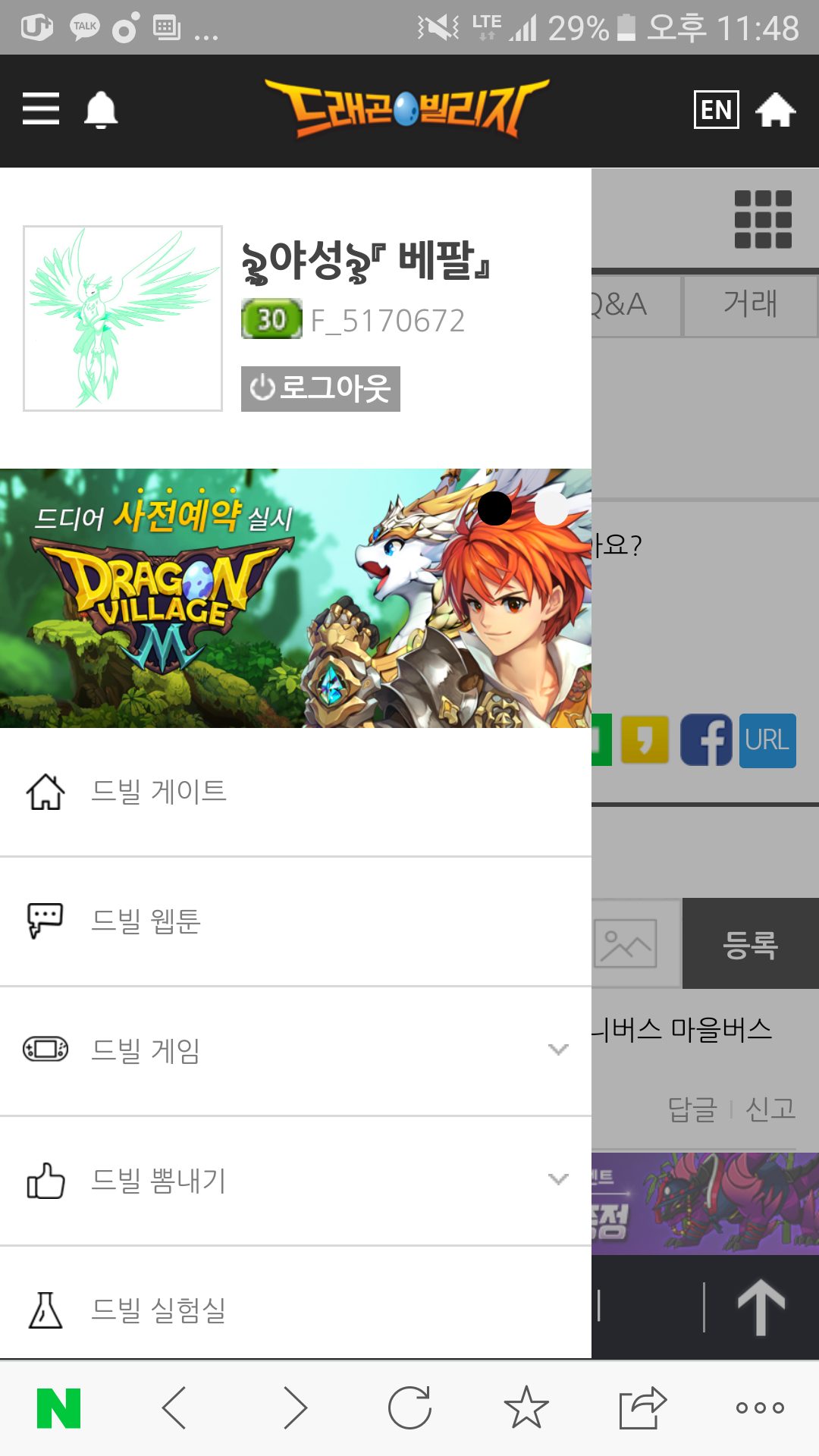Image resolution: width=819 pixels, height=1456 pixels.
Task: Go back with browser back arrow
Action: pyautogui.click(x=174, y=1408)
